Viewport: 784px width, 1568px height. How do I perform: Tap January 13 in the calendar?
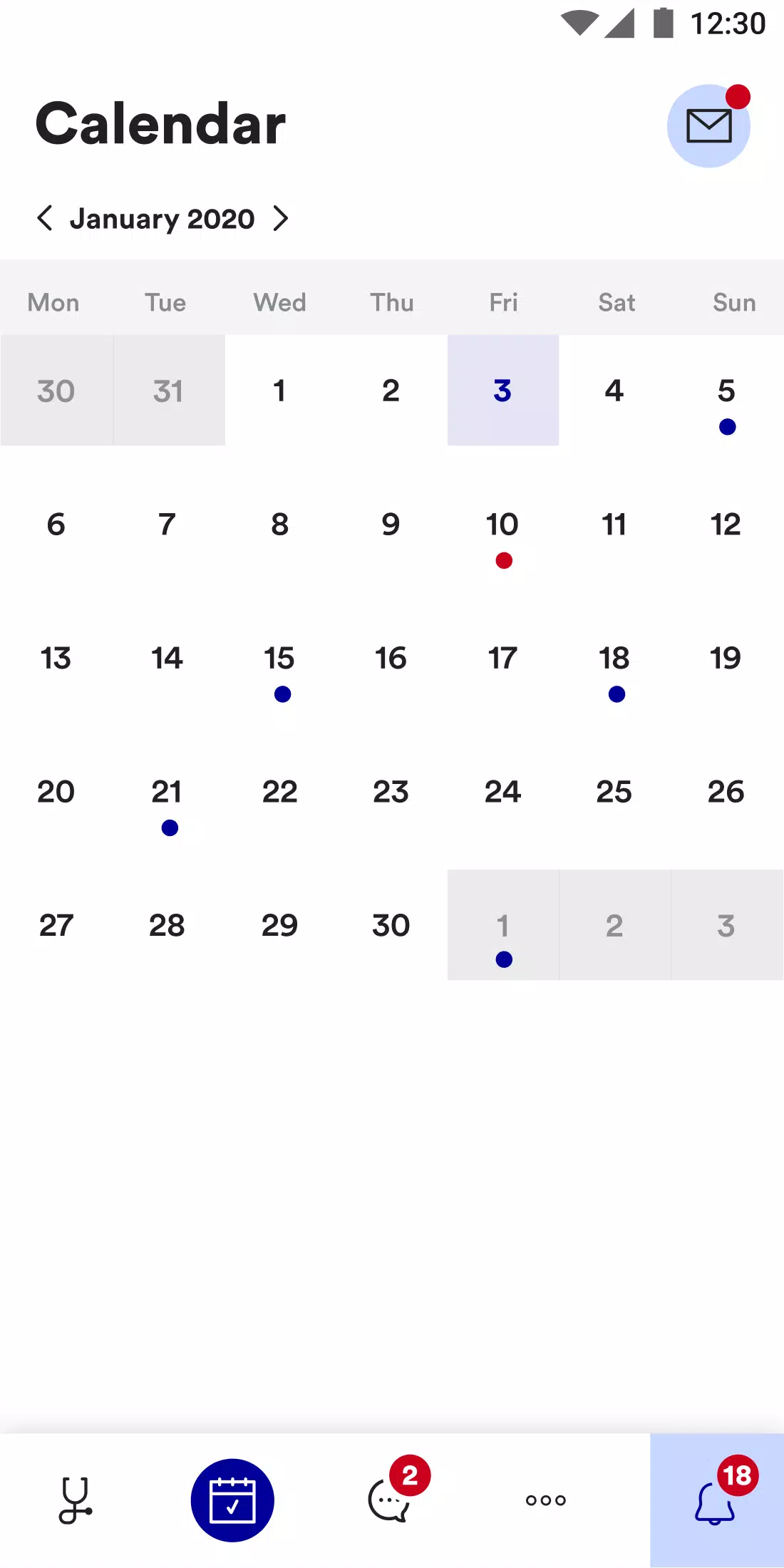click(x=56, y=658)
